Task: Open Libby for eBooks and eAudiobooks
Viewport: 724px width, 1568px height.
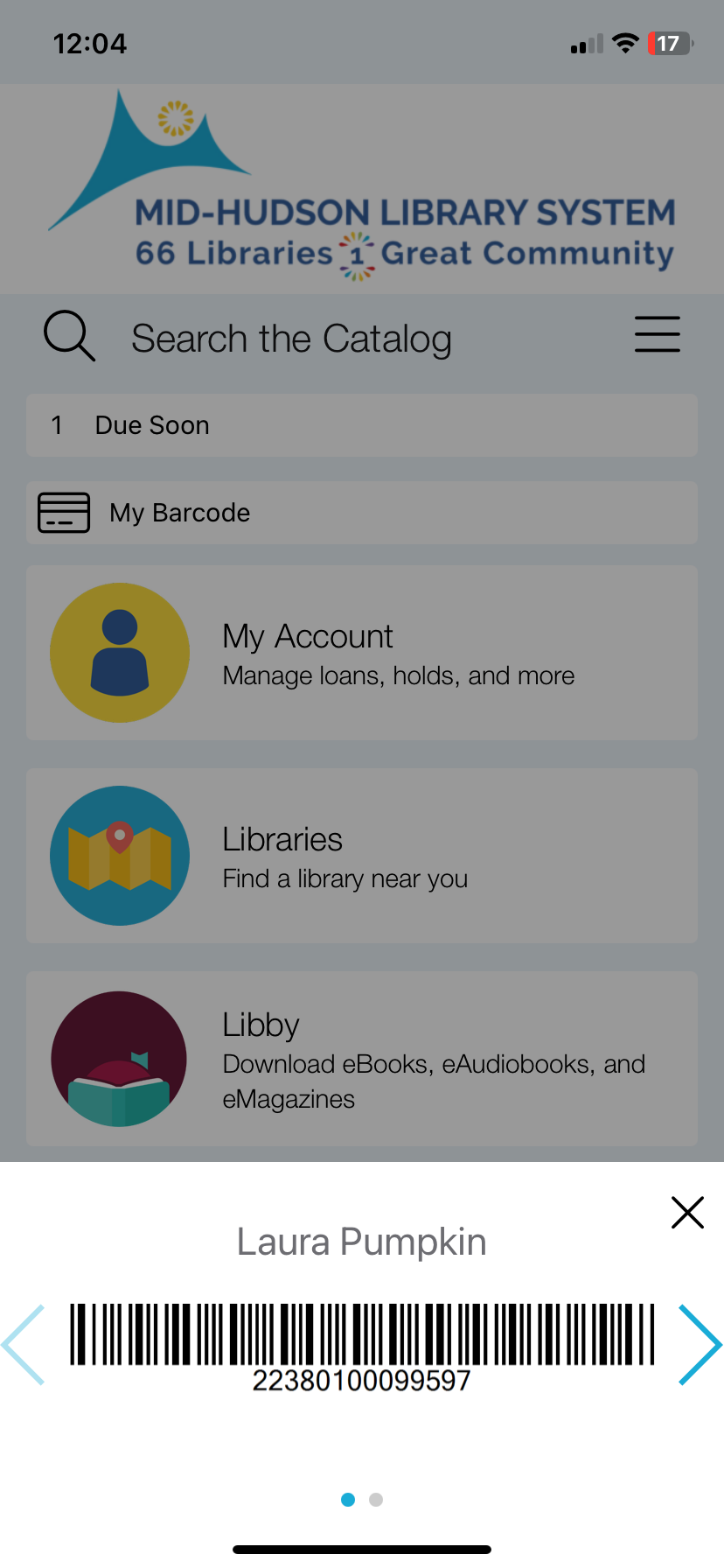Action: [362, 1059]
